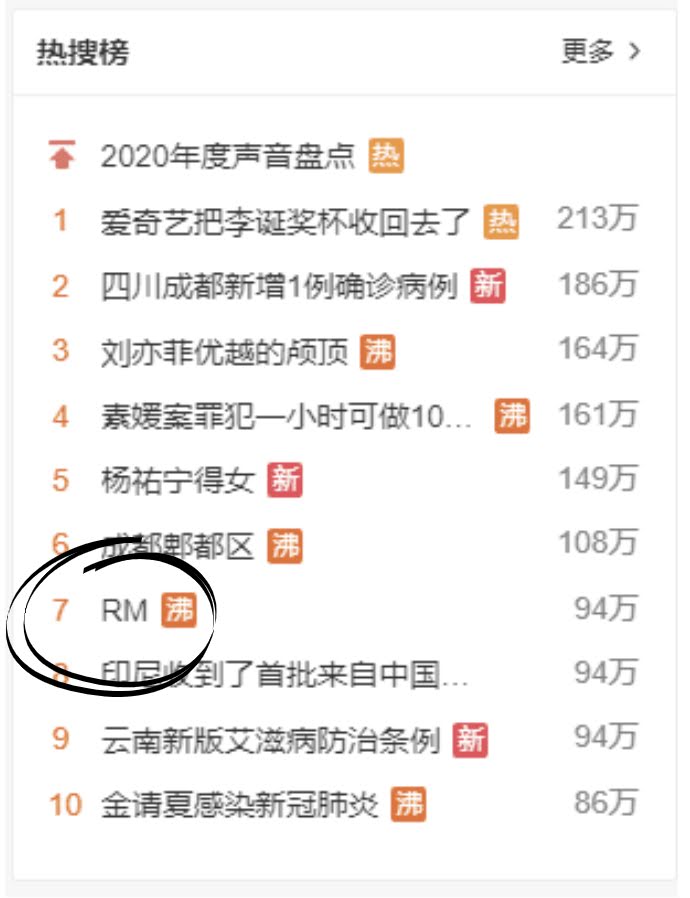Open 云南新版艾滋病防治条例 hot search
The width and height of the screenshot is (690, 898).
270,740
